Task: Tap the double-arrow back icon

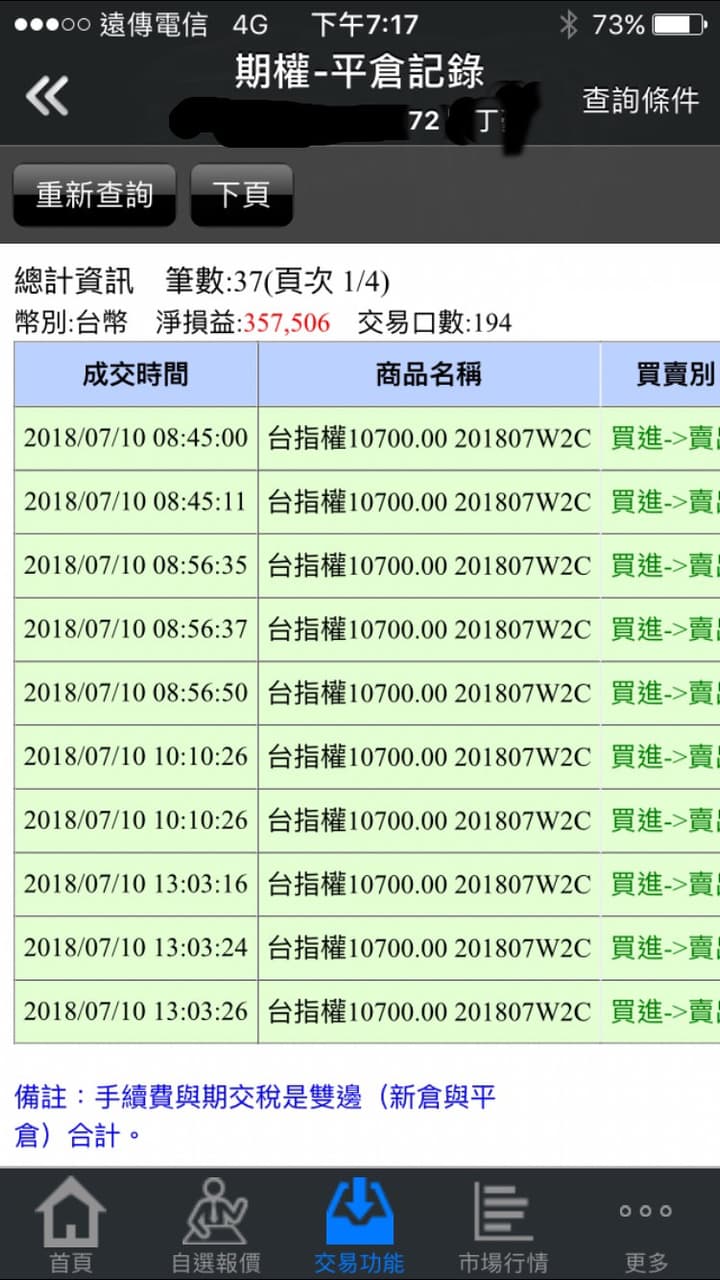Action: pyautogui.click(x=47, y=97)
